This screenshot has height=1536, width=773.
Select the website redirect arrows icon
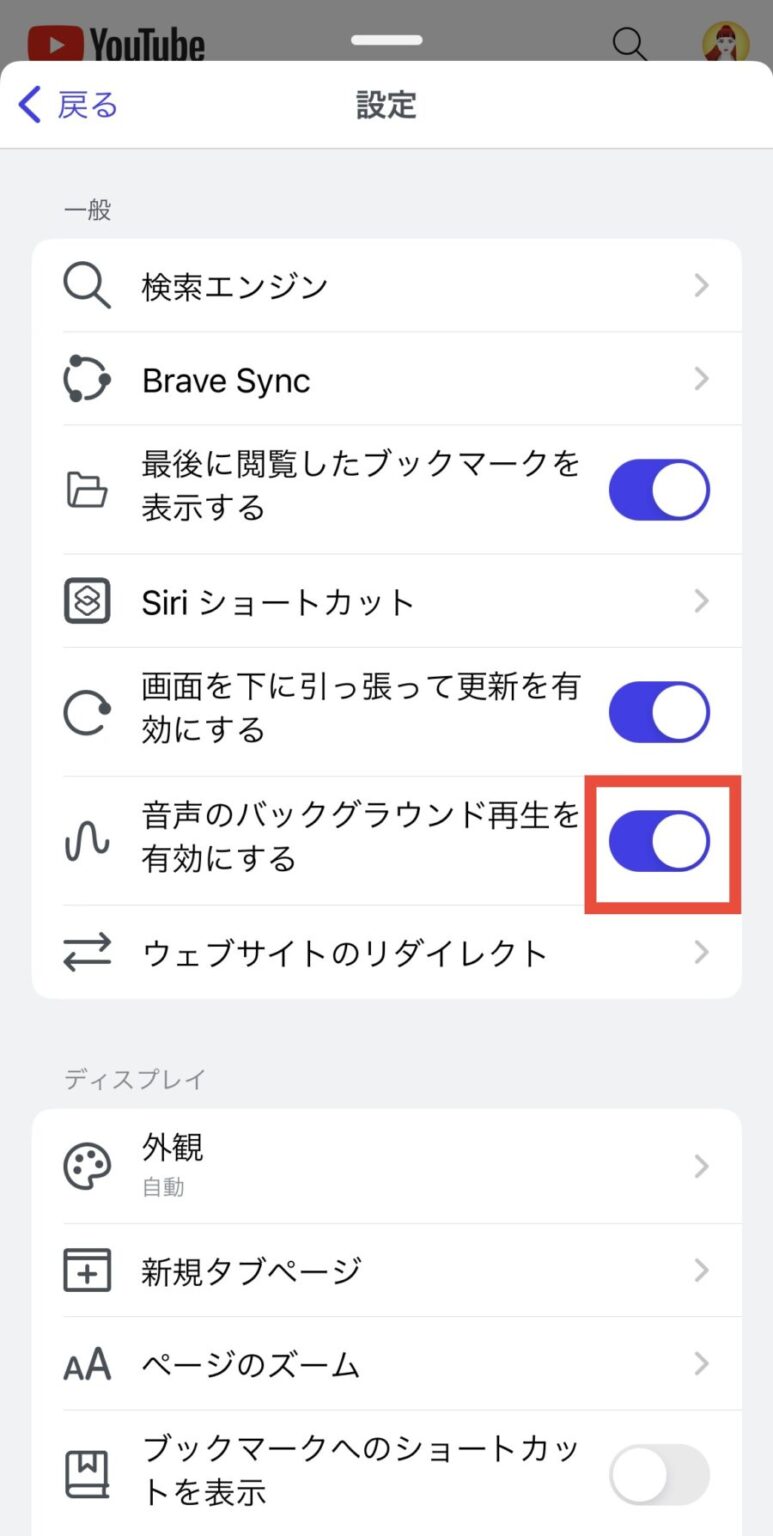[87, 953]
